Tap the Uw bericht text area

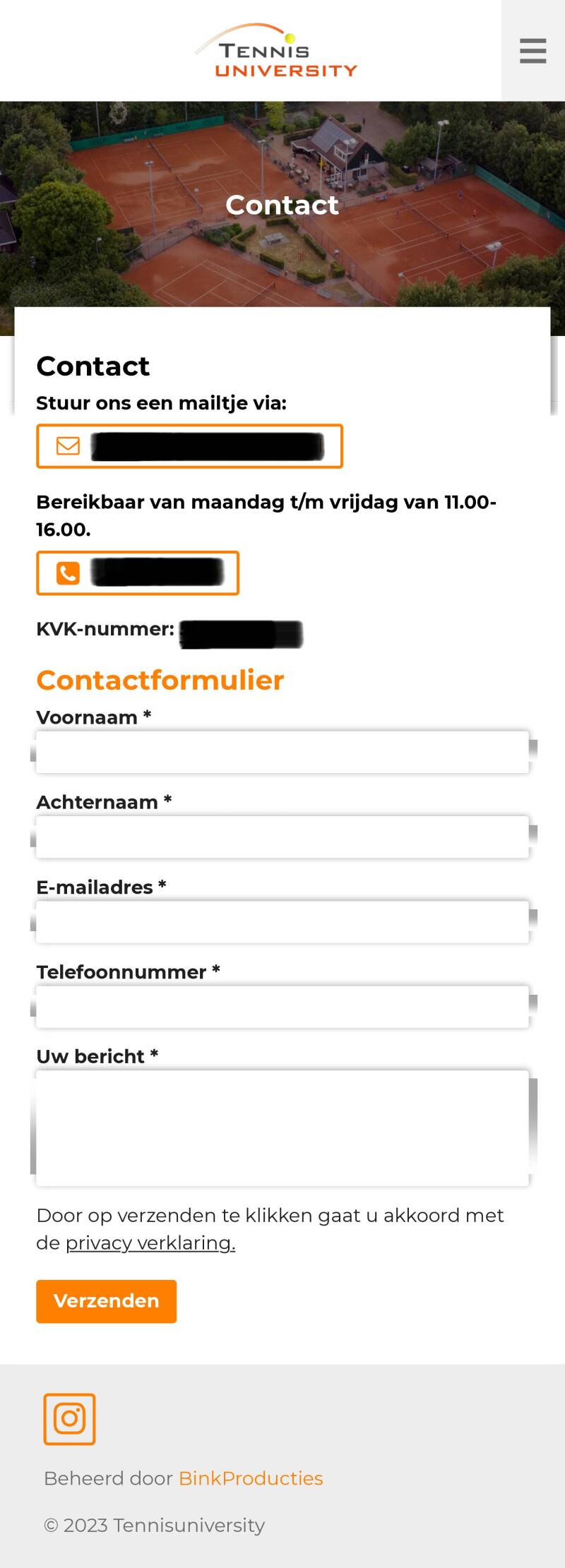282,1127
